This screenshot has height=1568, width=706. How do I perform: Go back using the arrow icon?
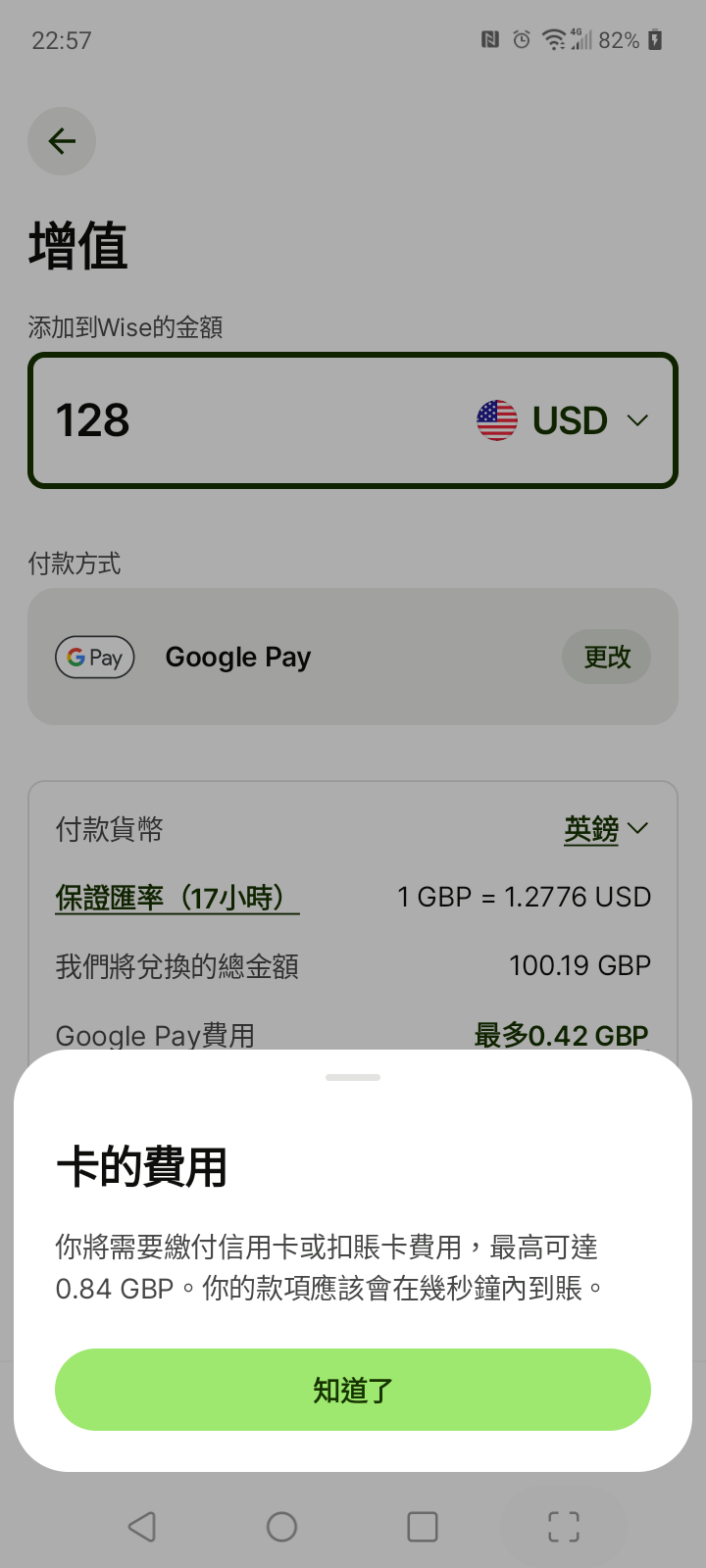pos(62,141)
